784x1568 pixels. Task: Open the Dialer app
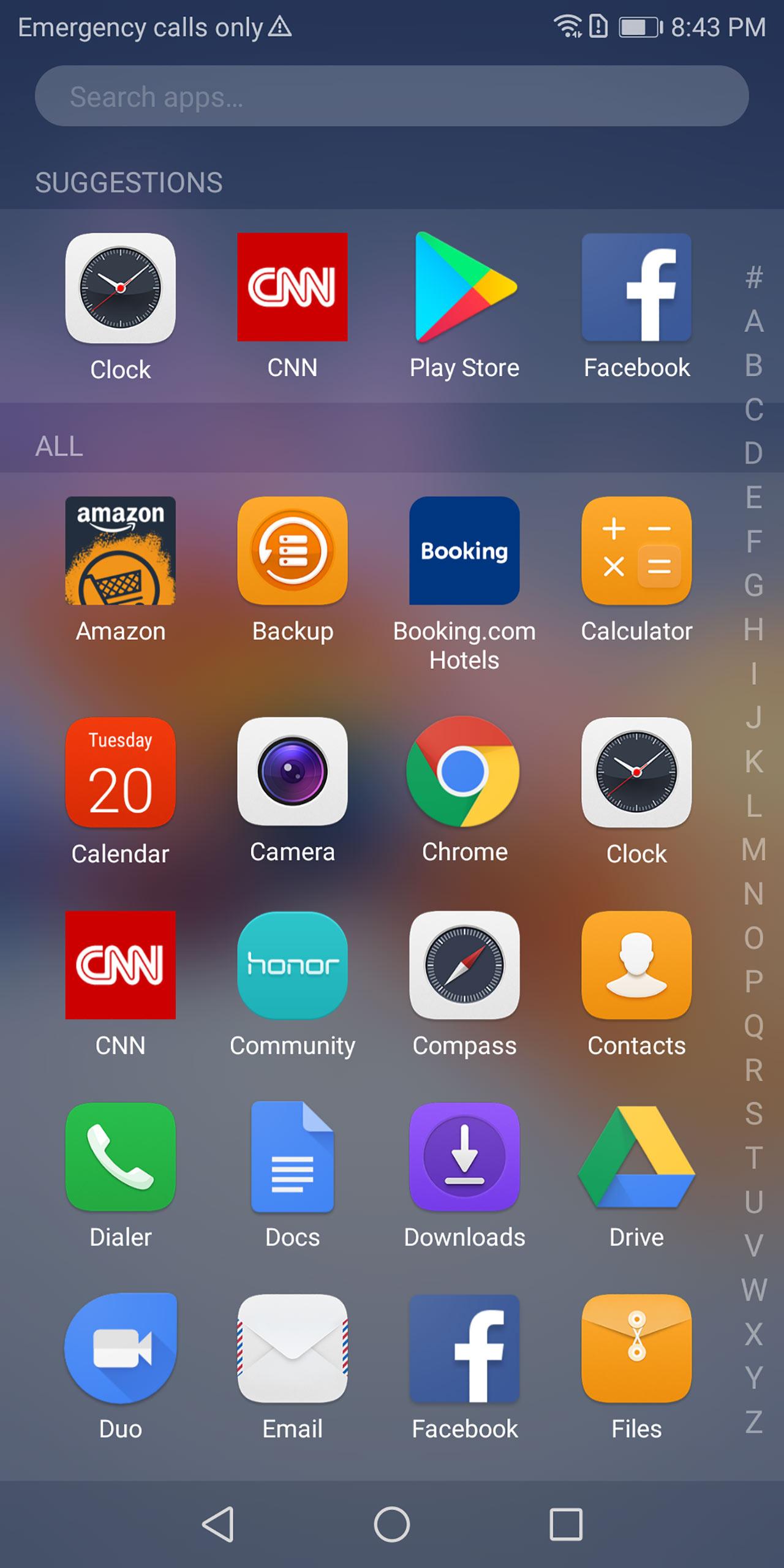pos(121,1157)
